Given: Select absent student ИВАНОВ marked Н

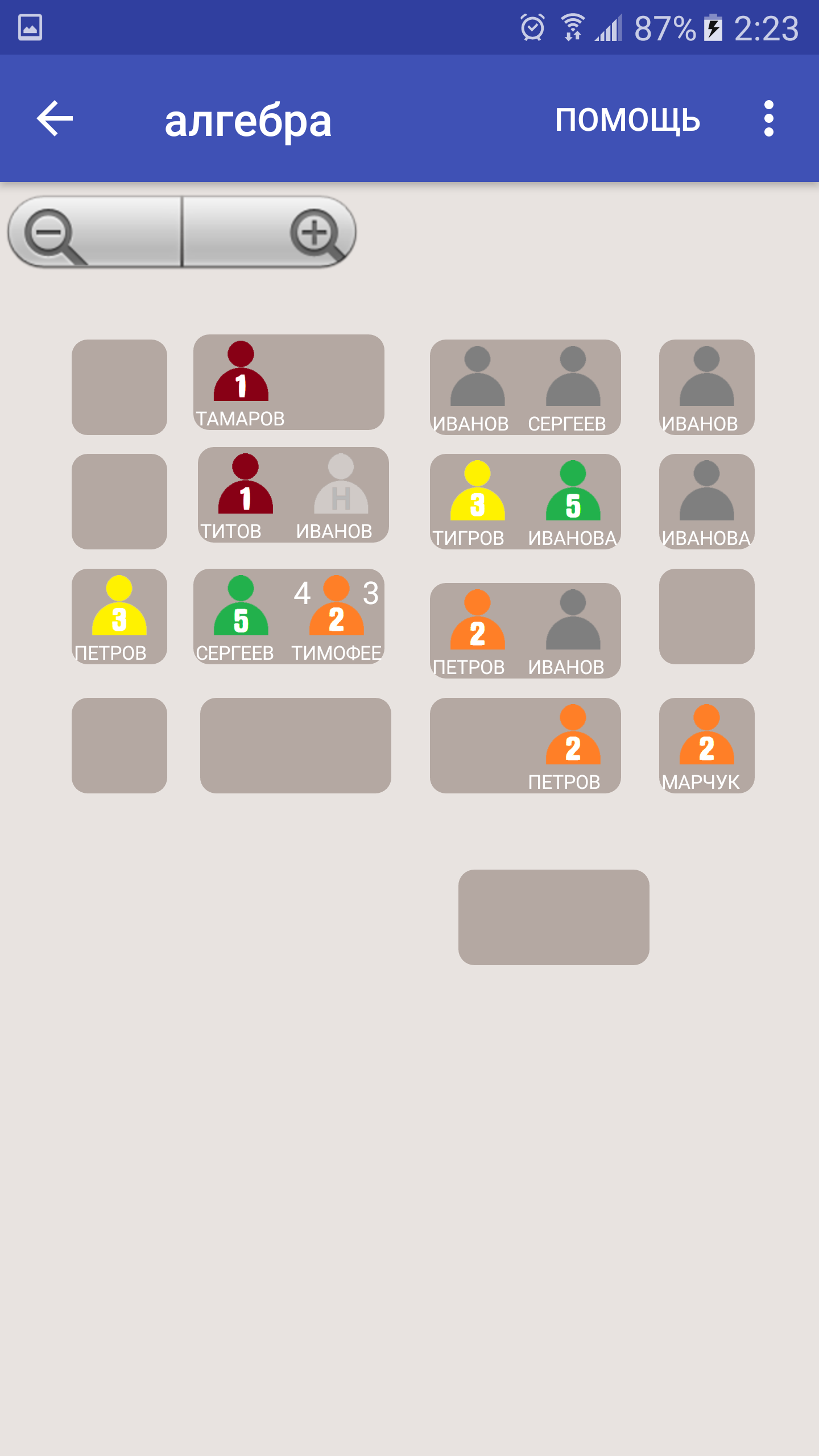Looking at the screenshot, I should pos(341,494).
